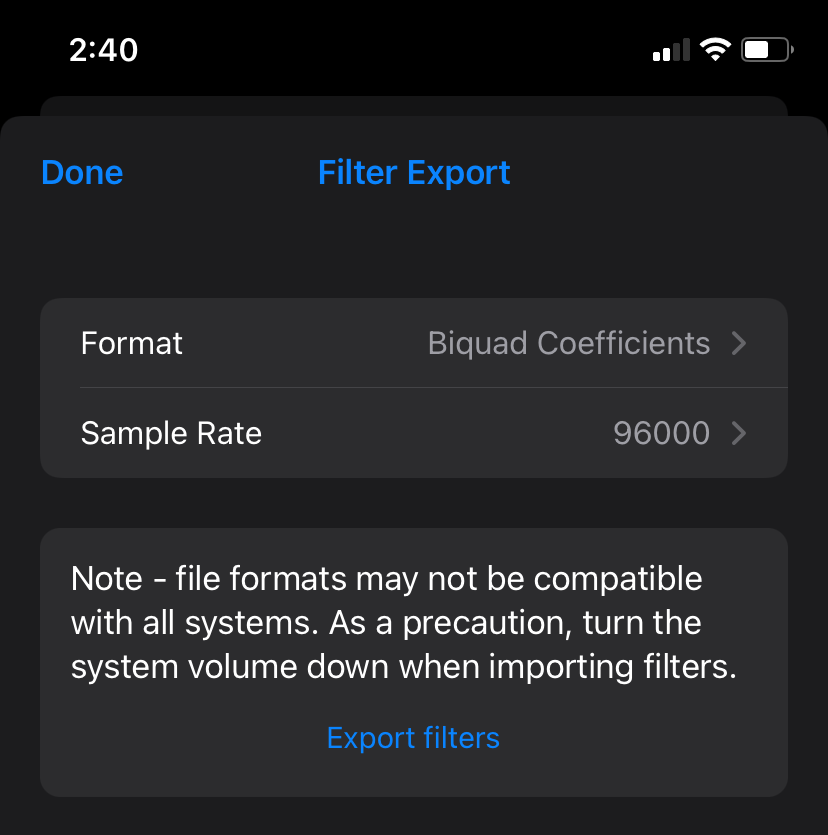Expand the Sample Rate picker chevron
This screenshot has height=835, width=828.
tap(739, 433)
